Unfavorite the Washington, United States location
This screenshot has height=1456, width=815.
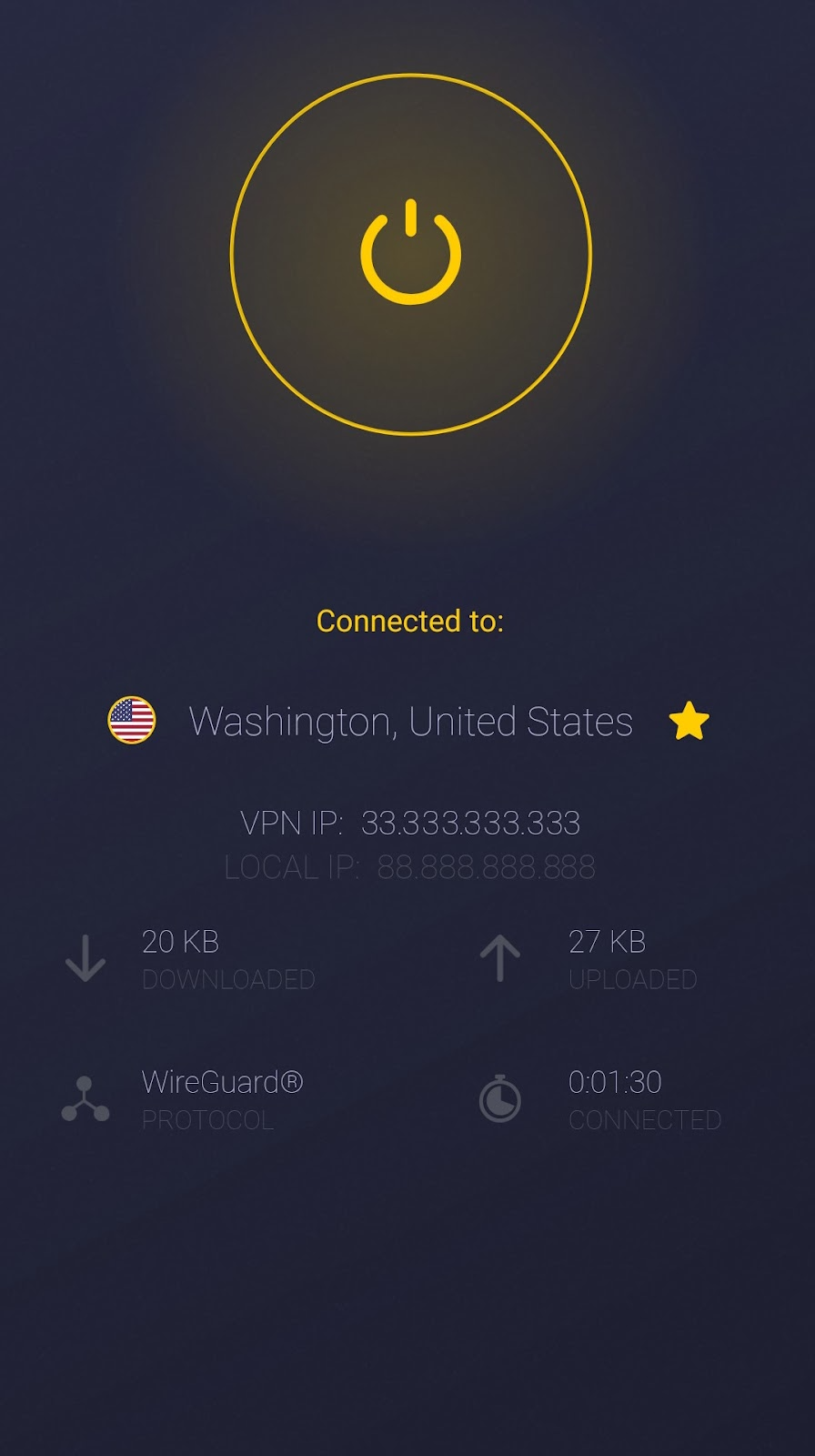[x=689, y=720]
